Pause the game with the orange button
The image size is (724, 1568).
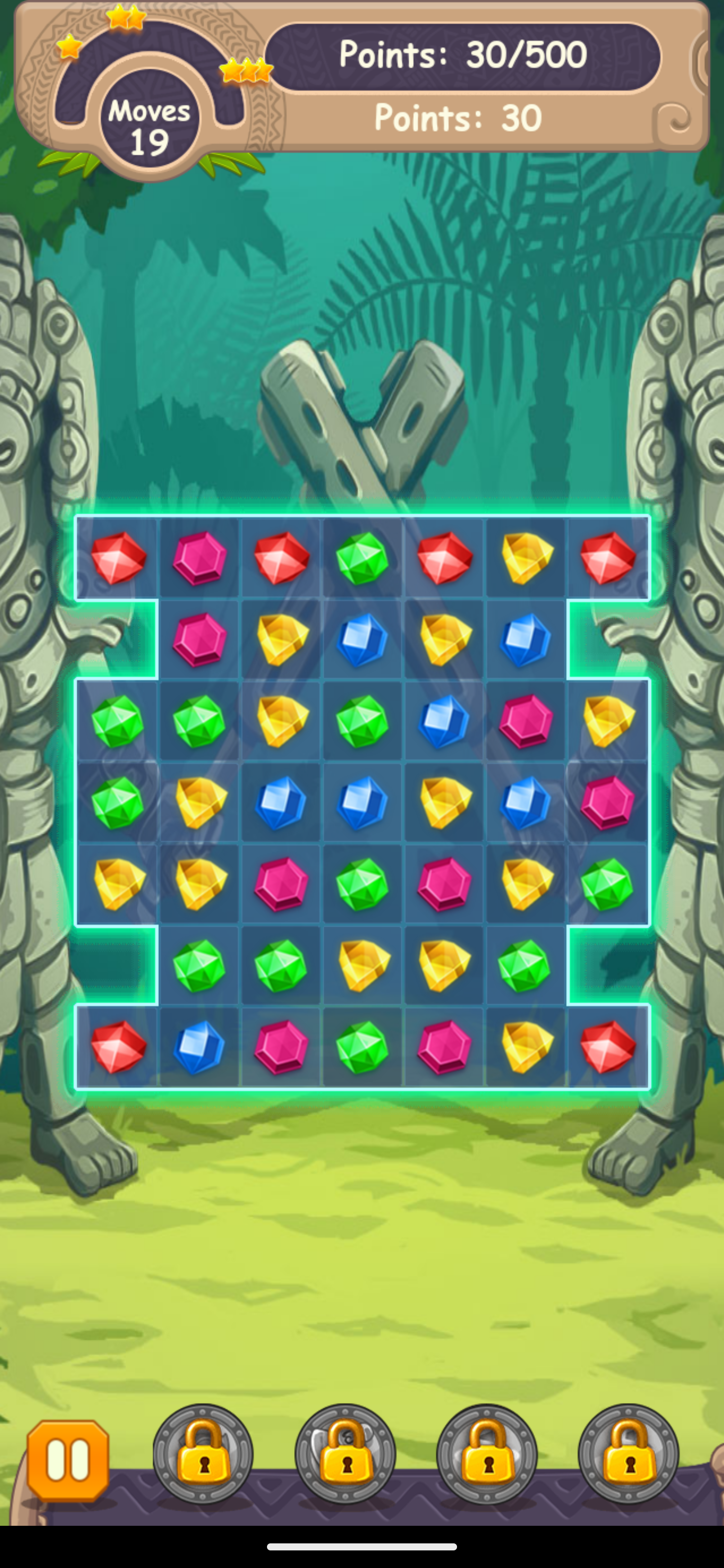point(67,1459)
